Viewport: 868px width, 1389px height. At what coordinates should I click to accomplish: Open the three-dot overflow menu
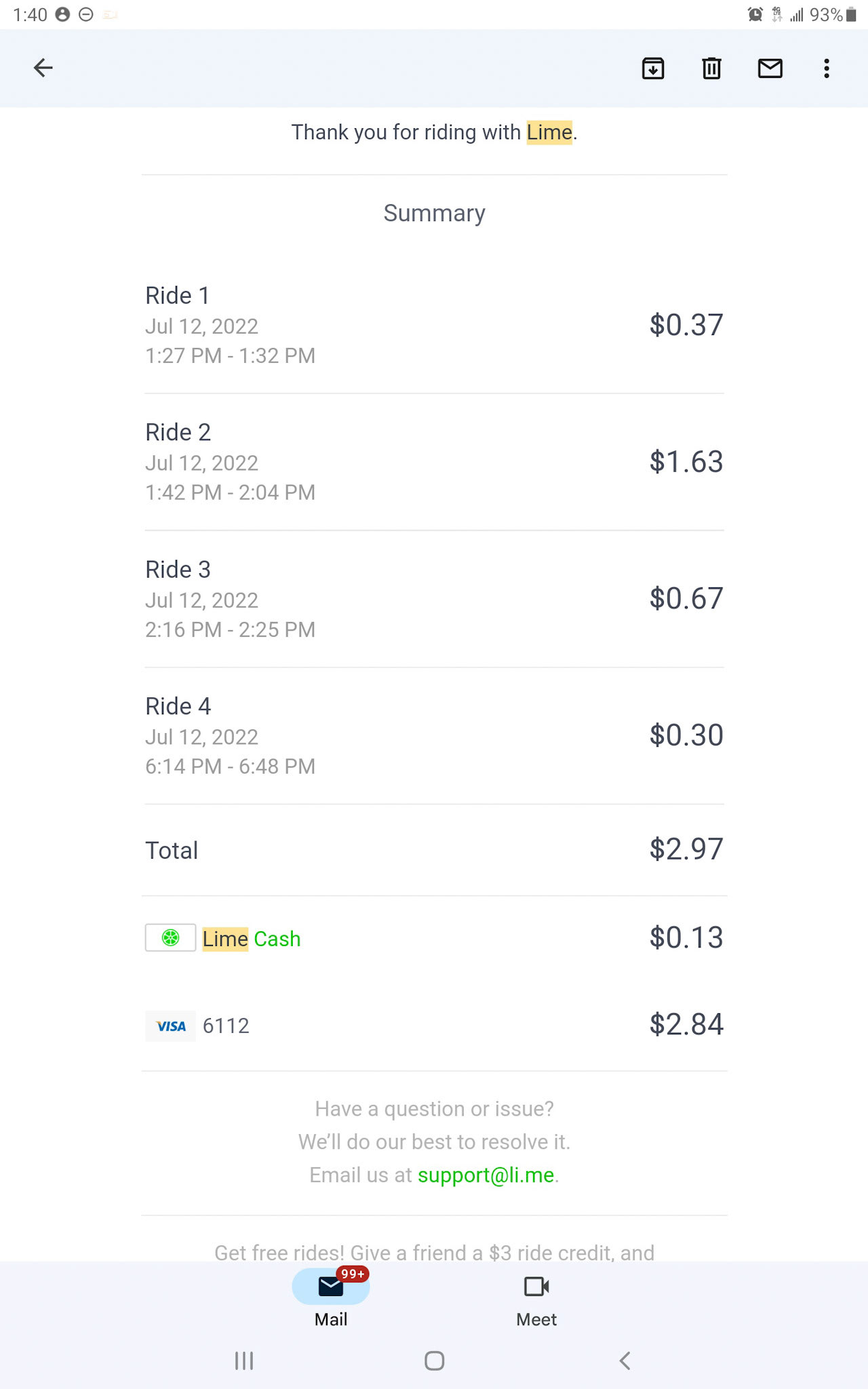tap(826, 69)
